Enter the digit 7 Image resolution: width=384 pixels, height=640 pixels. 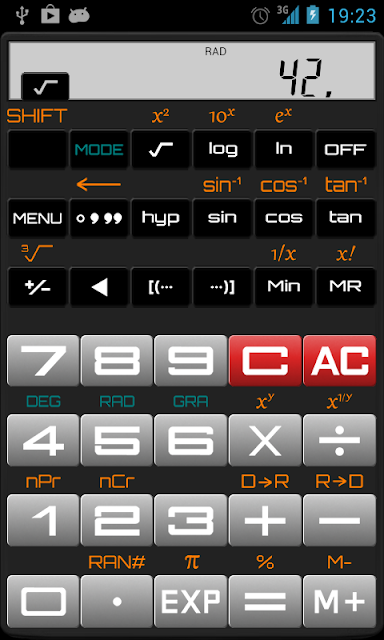pos(43,361)
